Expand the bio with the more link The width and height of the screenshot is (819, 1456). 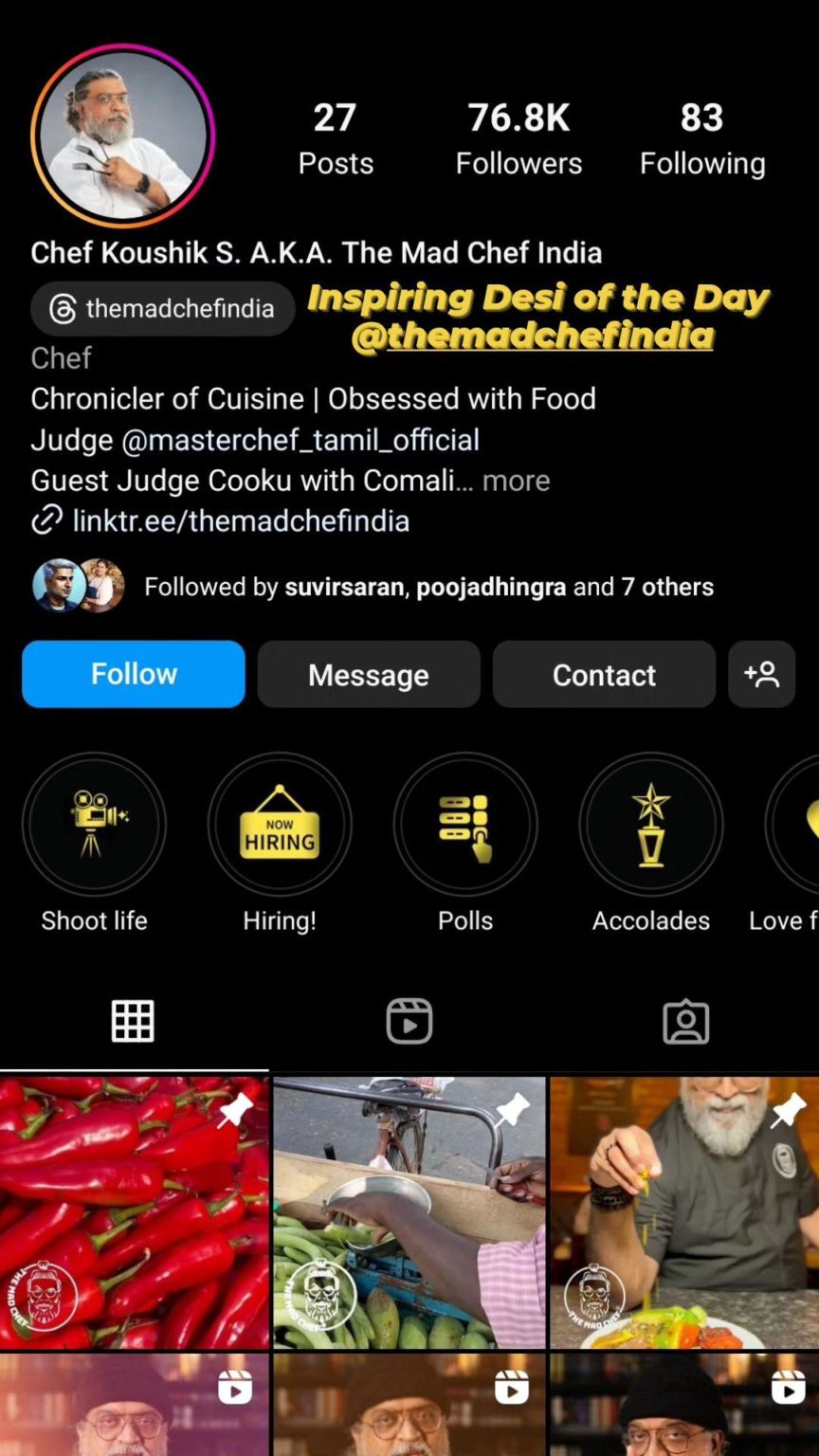516,481
